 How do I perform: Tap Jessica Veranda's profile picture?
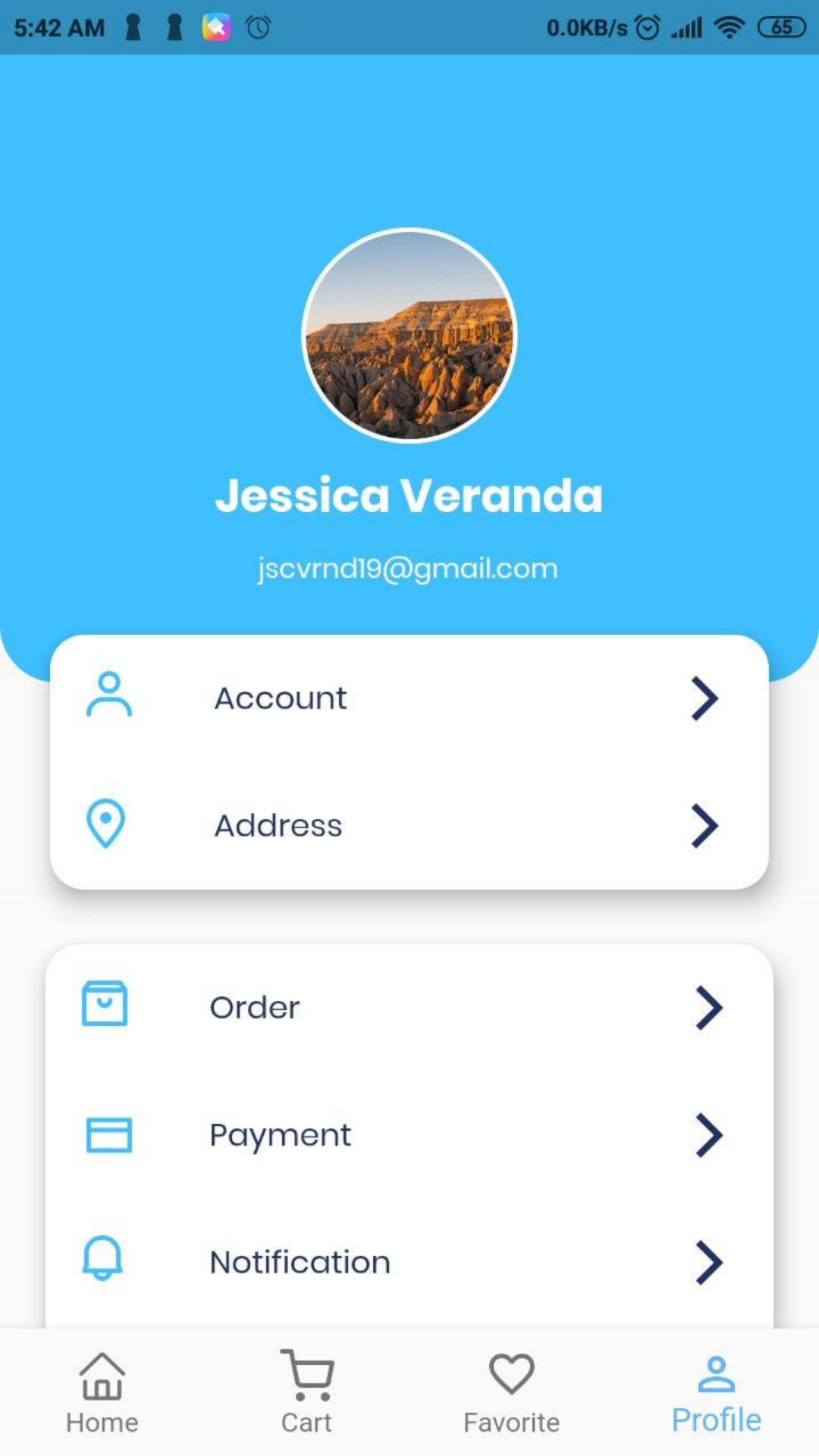[x=409, y=335]
